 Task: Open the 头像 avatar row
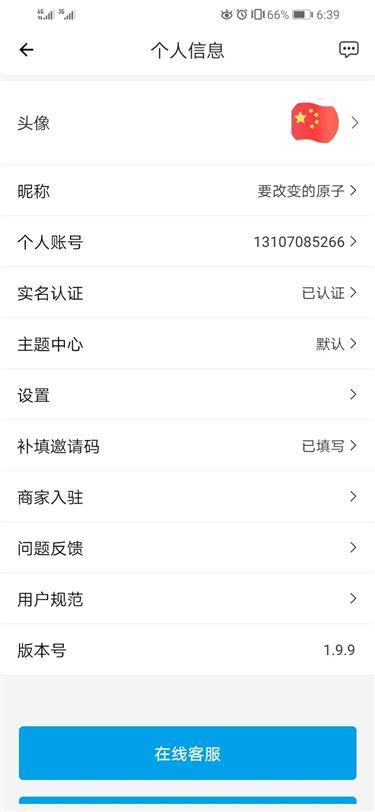188,123
